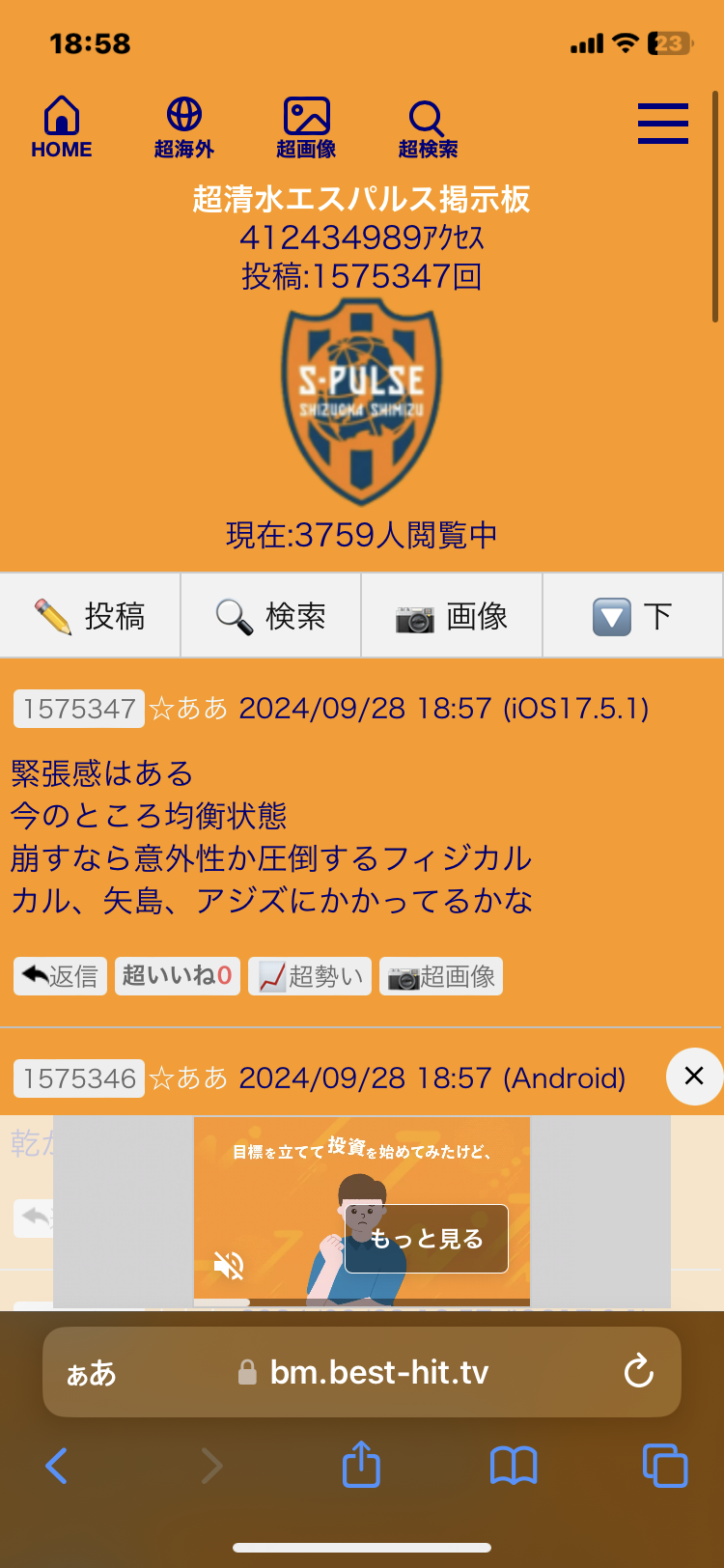Reload the page in Safari
724x1568 pixels.
638,1371
